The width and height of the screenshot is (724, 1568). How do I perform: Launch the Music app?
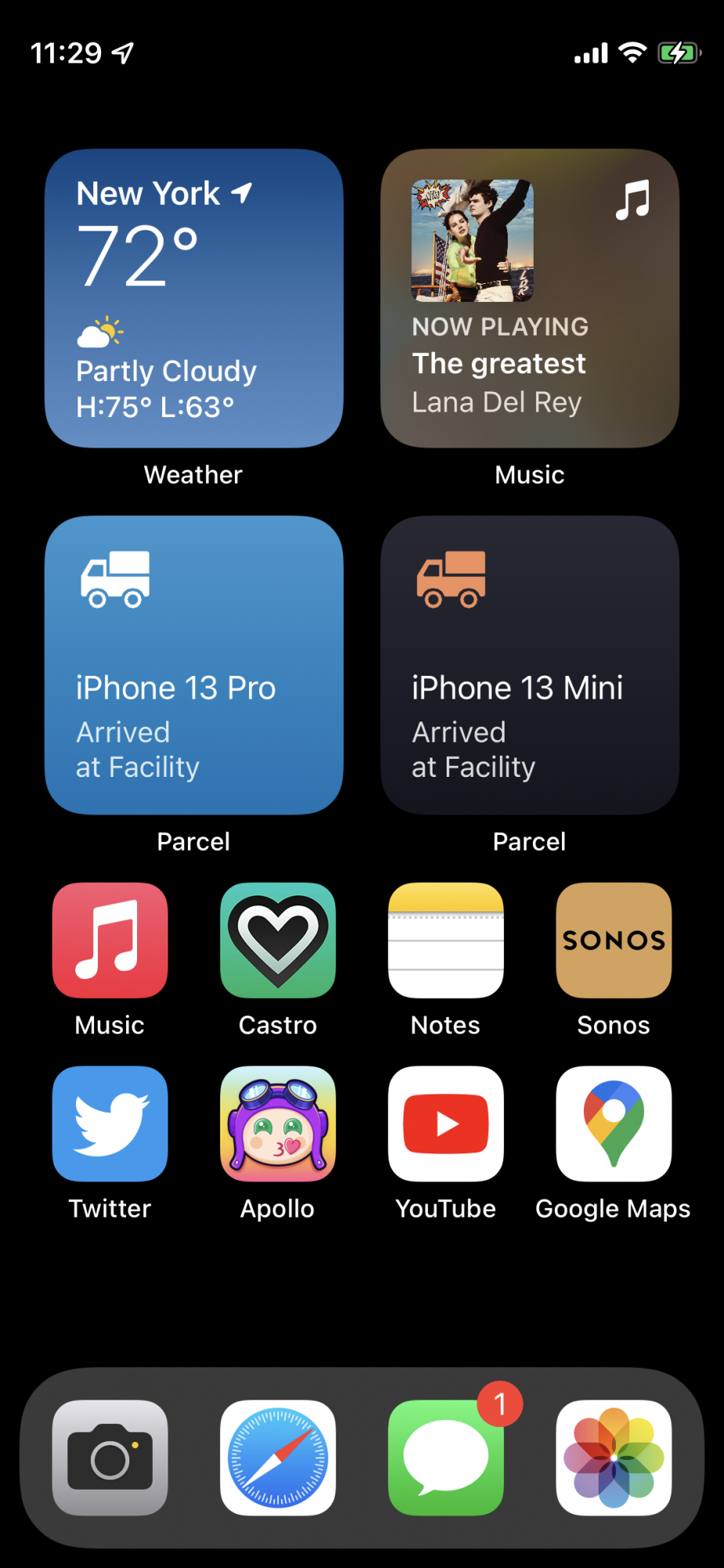(x=110, y=940)
